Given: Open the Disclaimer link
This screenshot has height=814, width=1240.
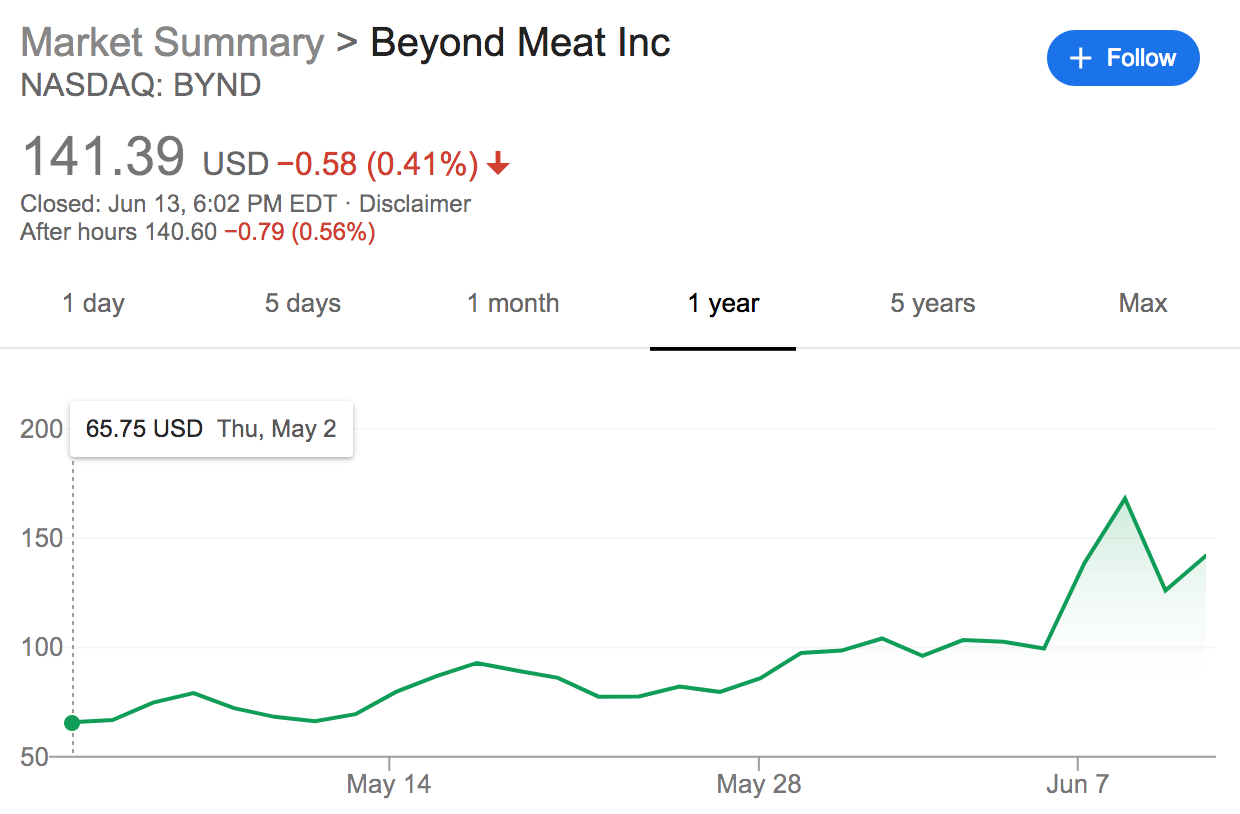Looking at the screenshot, I should tap(415, 204).
